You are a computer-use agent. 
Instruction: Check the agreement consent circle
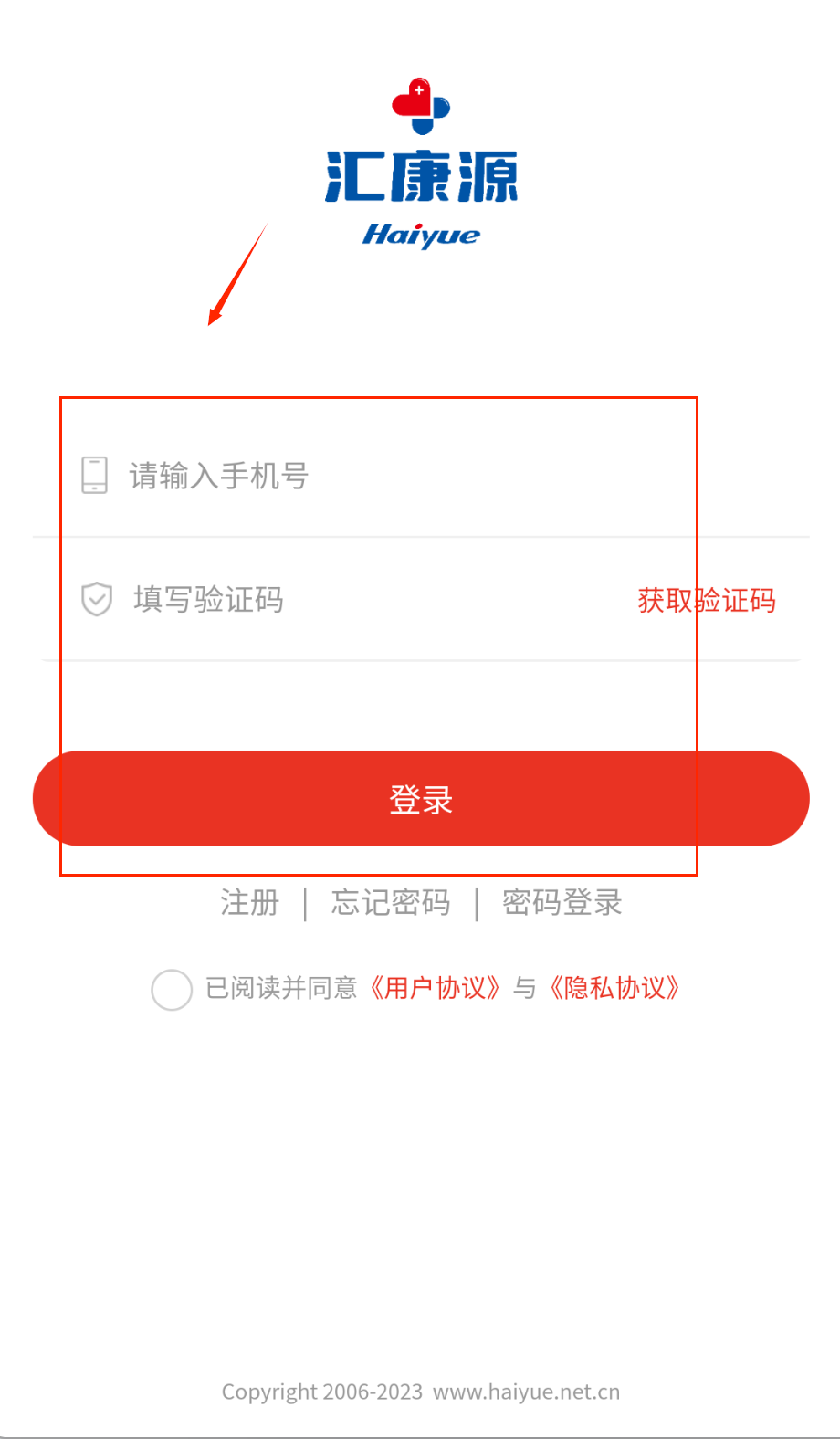click(172, 990)
